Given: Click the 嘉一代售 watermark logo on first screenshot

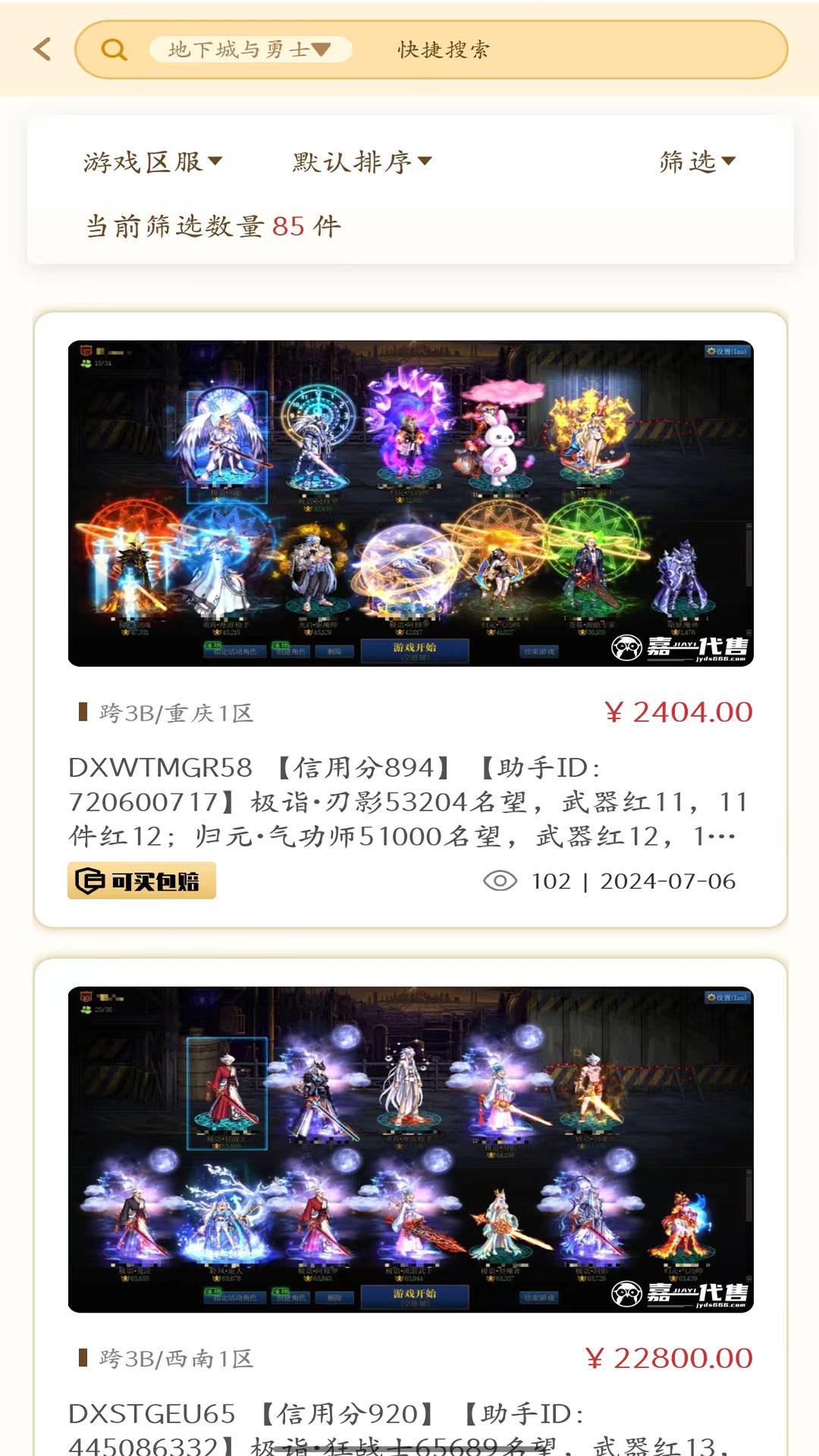Looking at the screenshot, I should click(679, 648).
